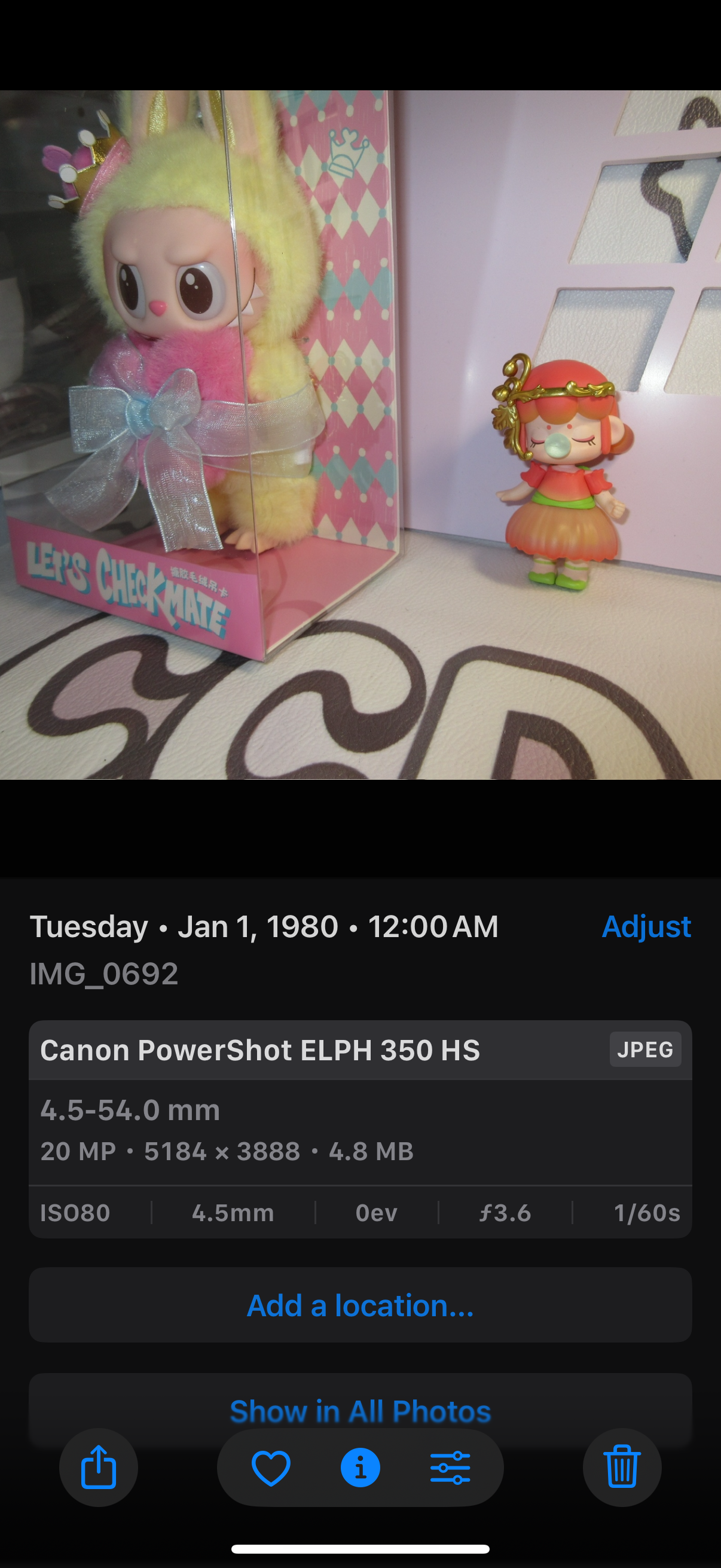View the toy photo full screen

(x=360, y=435)
